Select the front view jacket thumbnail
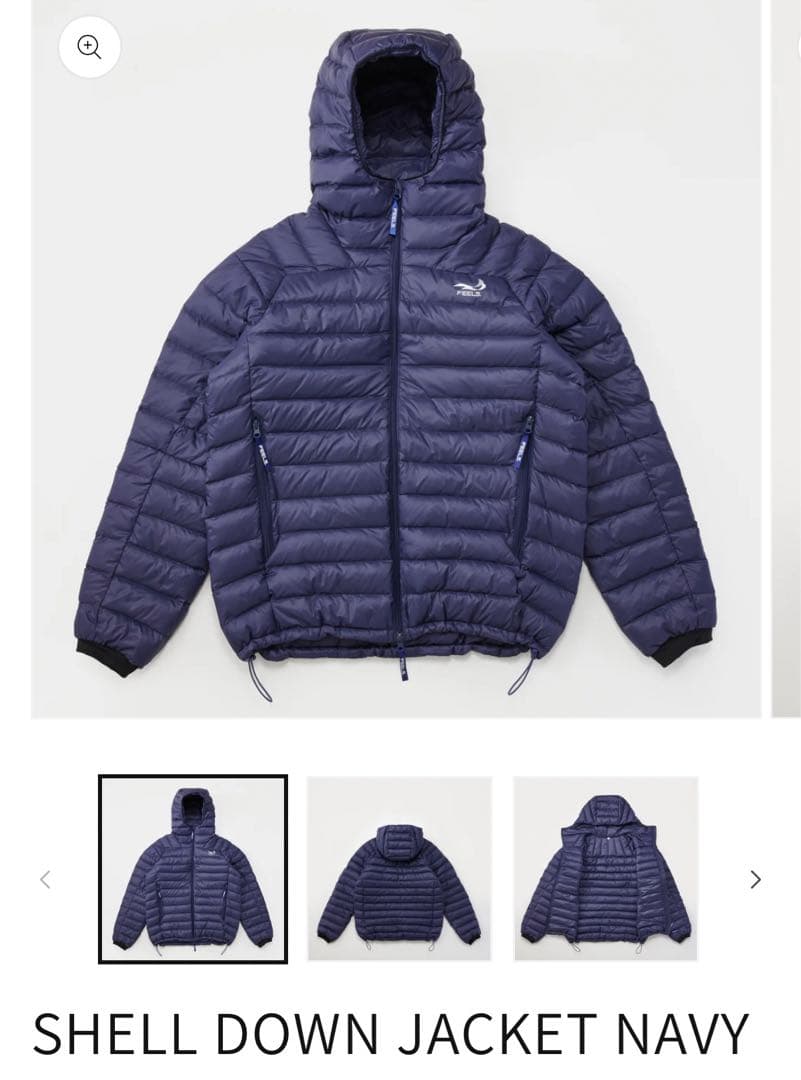 [193, 869]
